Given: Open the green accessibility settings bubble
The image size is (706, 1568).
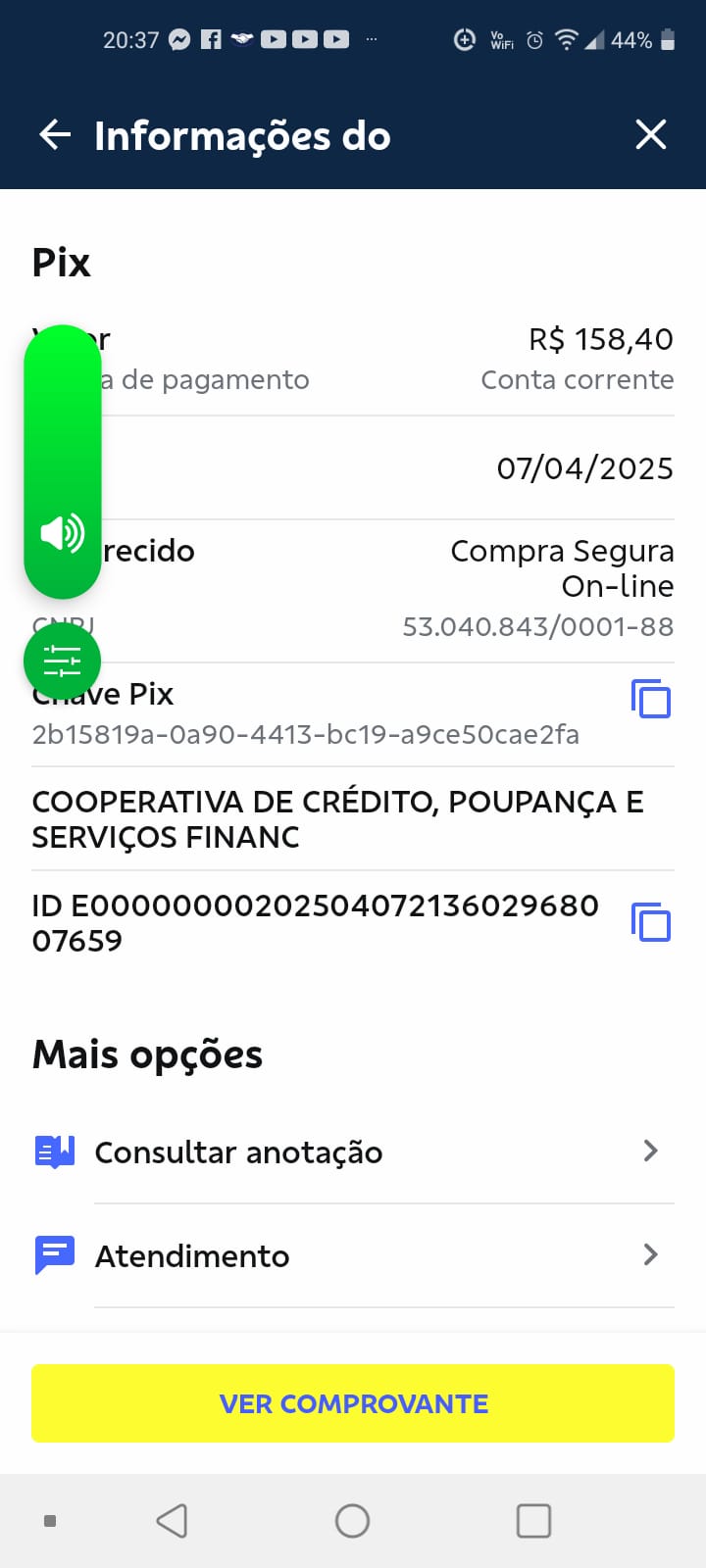Looking at the screenshot, I should click(x=61, y=661).
